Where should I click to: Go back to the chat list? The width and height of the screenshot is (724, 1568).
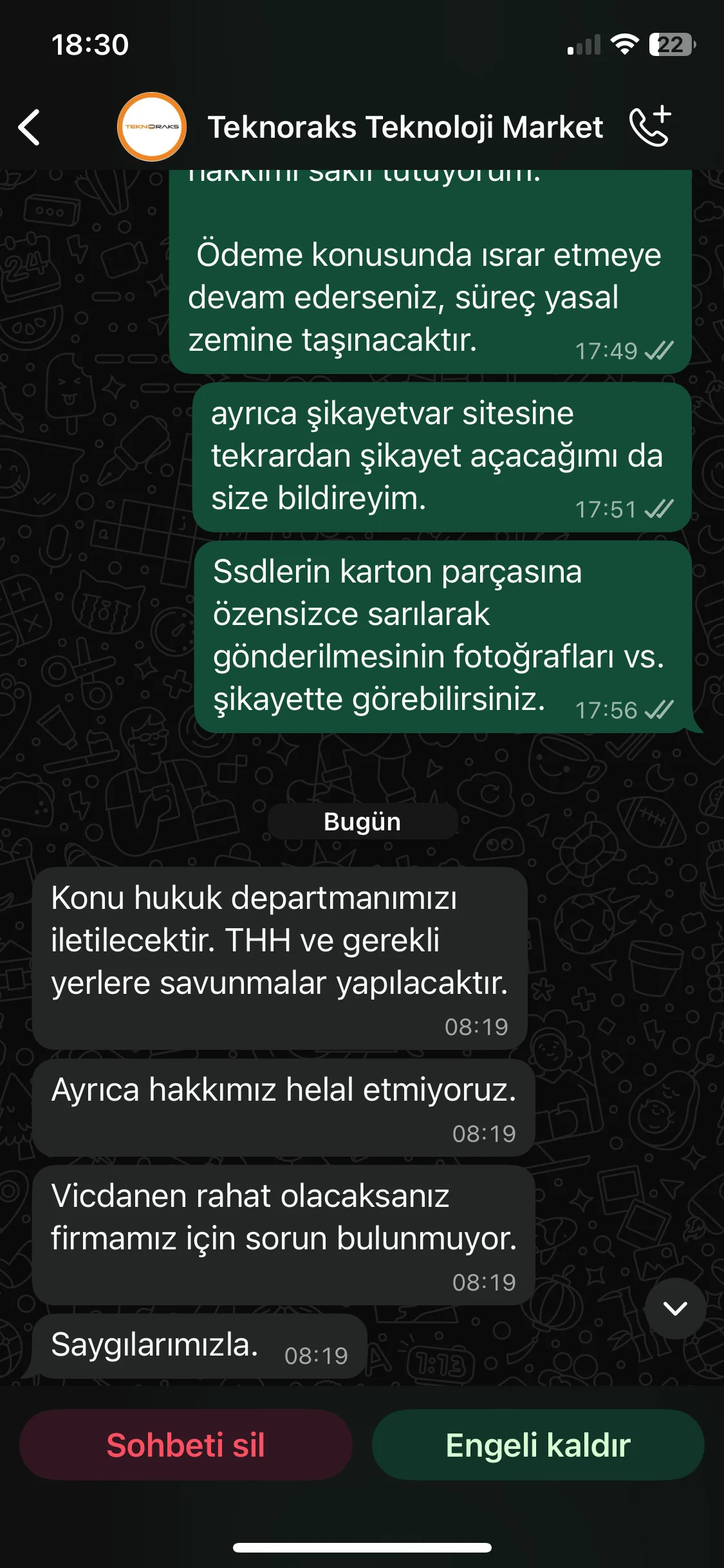30,127
